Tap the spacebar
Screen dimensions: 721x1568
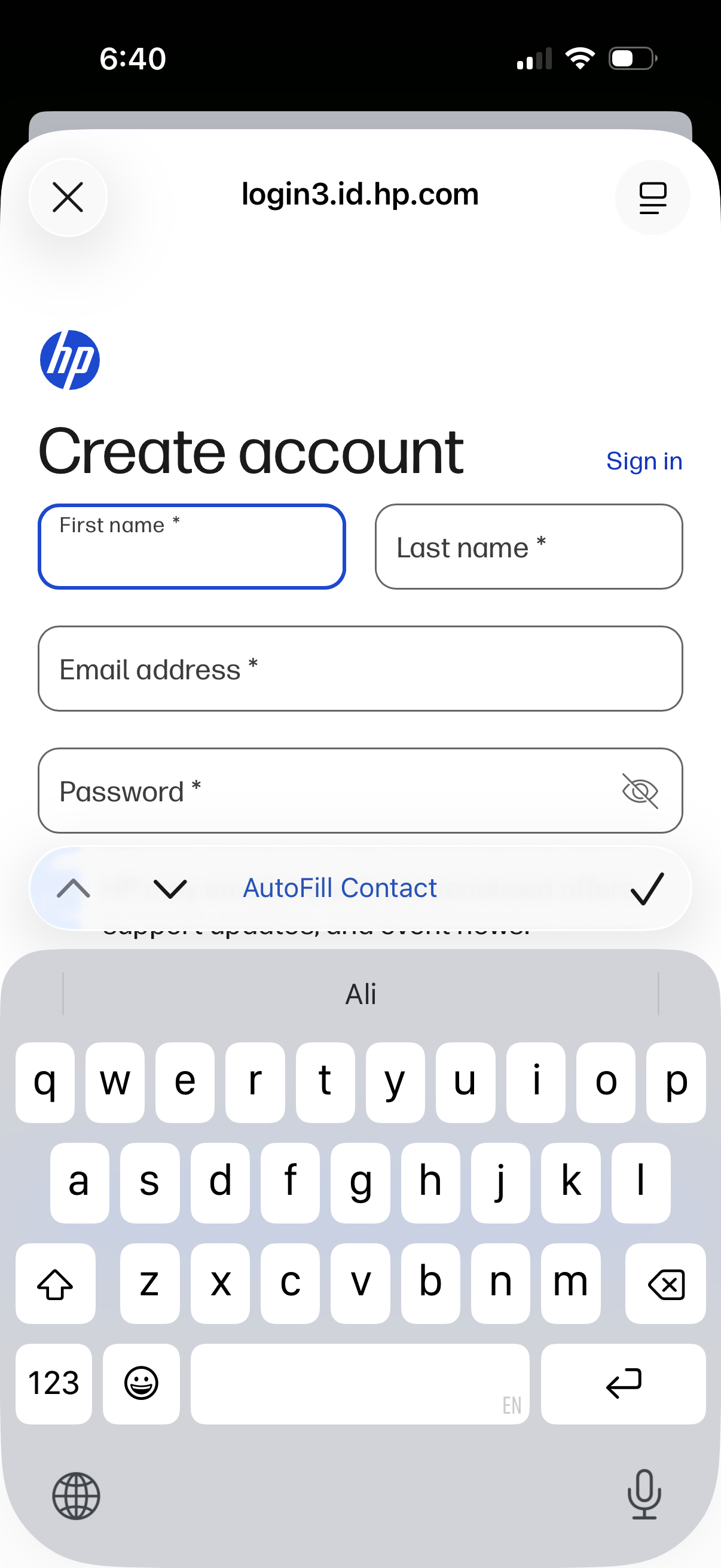pyautogui.click(x=360, y=1383)
